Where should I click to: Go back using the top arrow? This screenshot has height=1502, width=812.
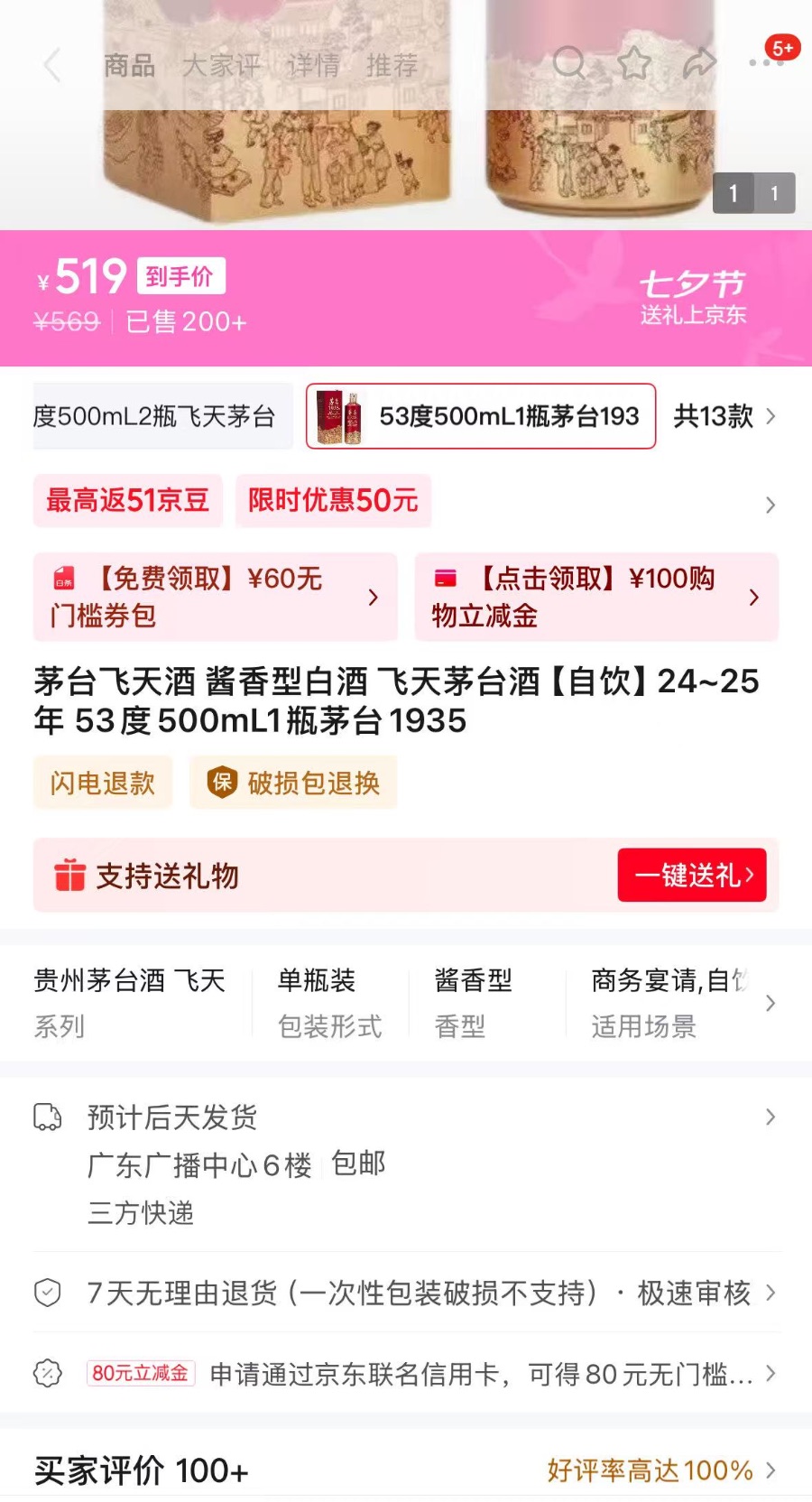[52, 66]
